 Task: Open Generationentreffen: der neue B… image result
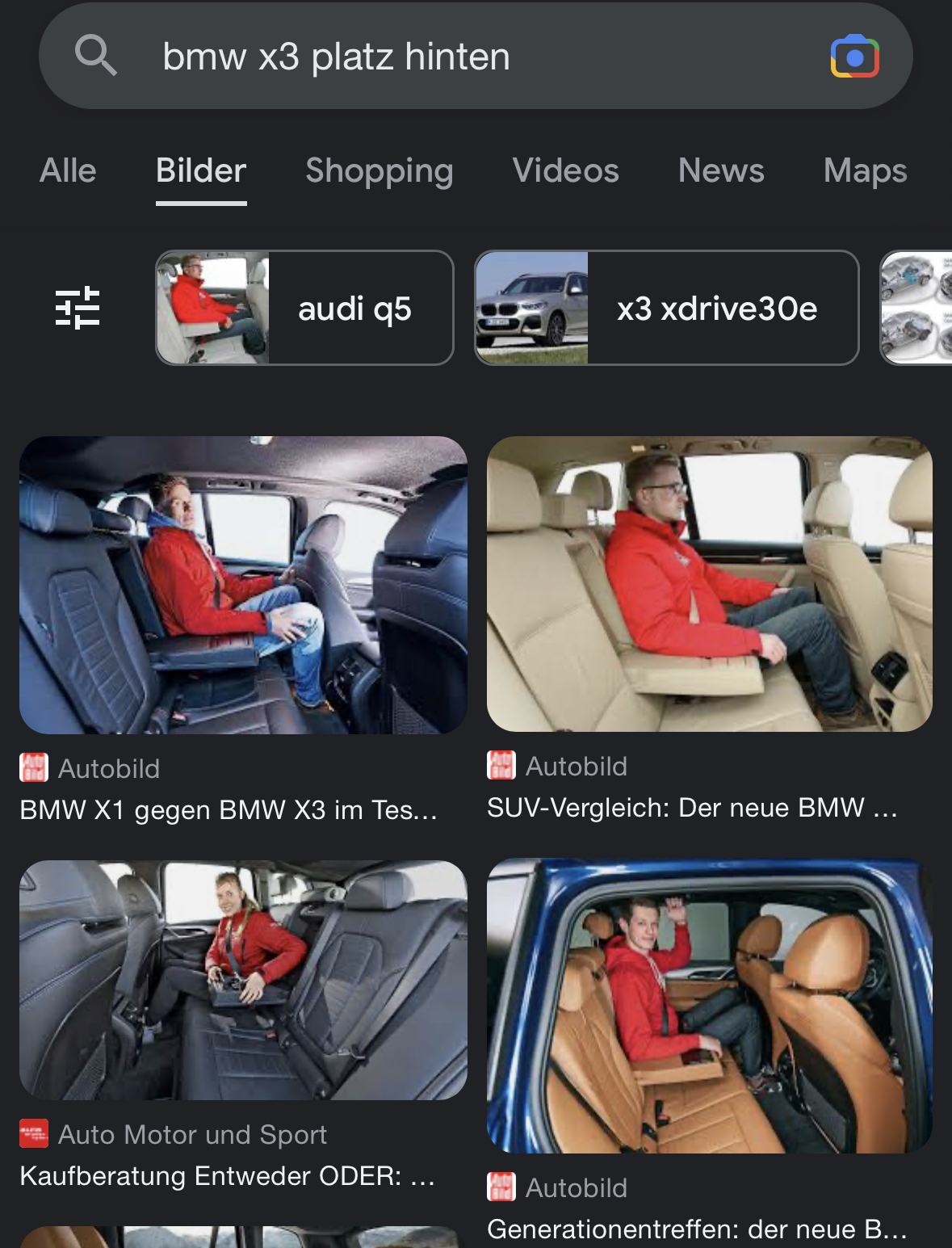[709, 1005]
